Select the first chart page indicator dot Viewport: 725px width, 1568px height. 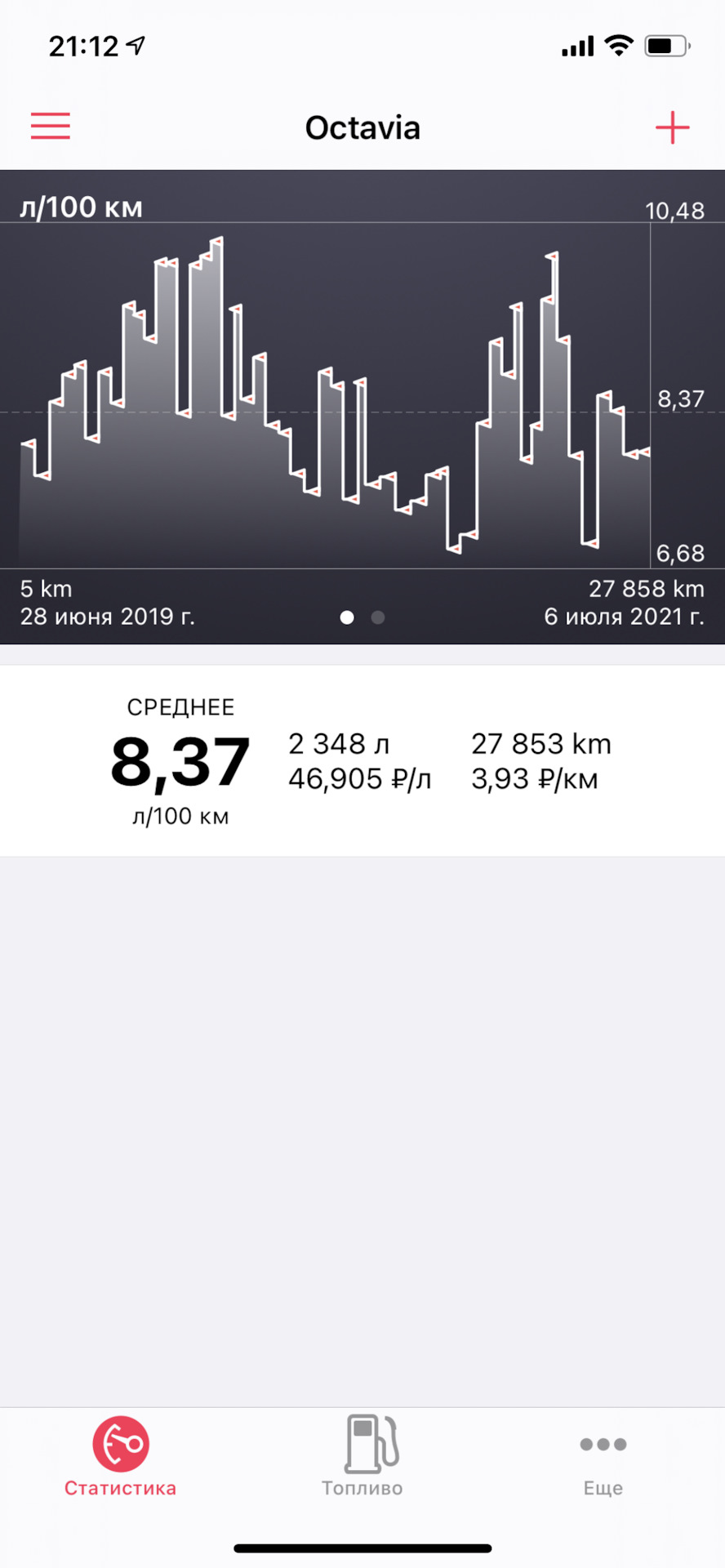[346, 618]
